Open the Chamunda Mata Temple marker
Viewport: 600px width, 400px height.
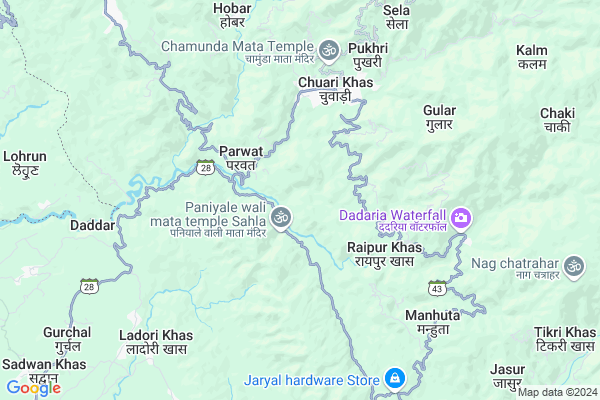(x=328, y=49)
